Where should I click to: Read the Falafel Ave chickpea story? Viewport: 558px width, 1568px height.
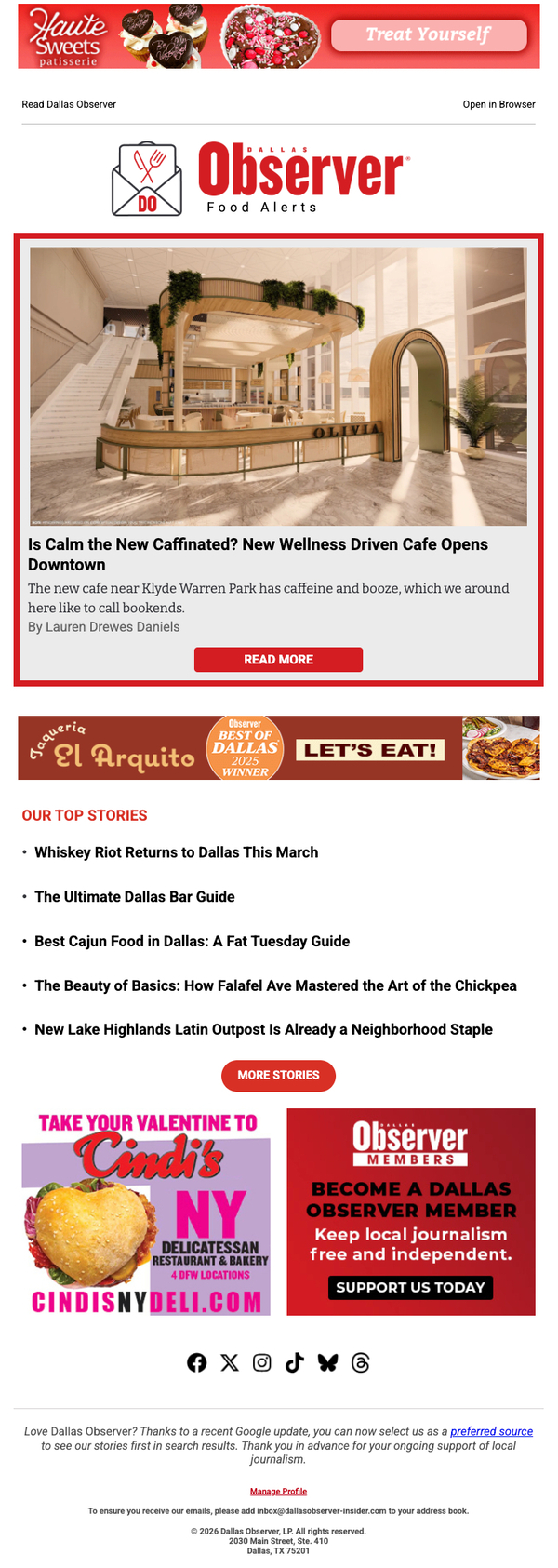(275, 986)
